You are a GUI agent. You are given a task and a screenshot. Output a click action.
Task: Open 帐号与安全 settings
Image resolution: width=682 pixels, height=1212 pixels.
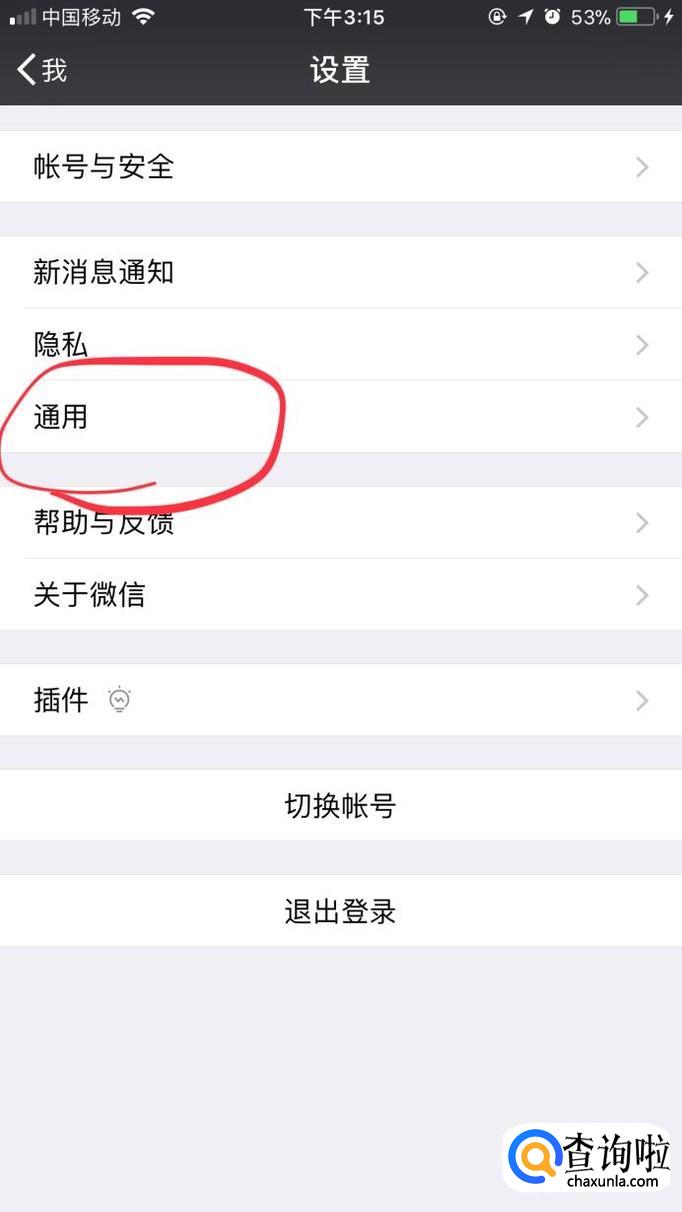coord(341,166)
